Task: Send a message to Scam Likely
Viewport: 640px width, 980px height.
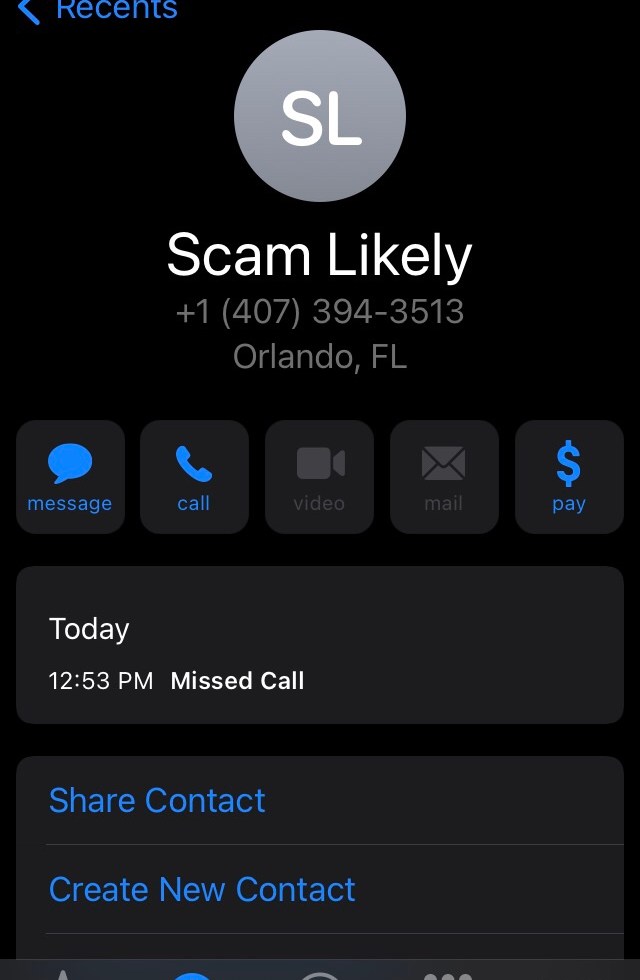Action: [70, 477]
